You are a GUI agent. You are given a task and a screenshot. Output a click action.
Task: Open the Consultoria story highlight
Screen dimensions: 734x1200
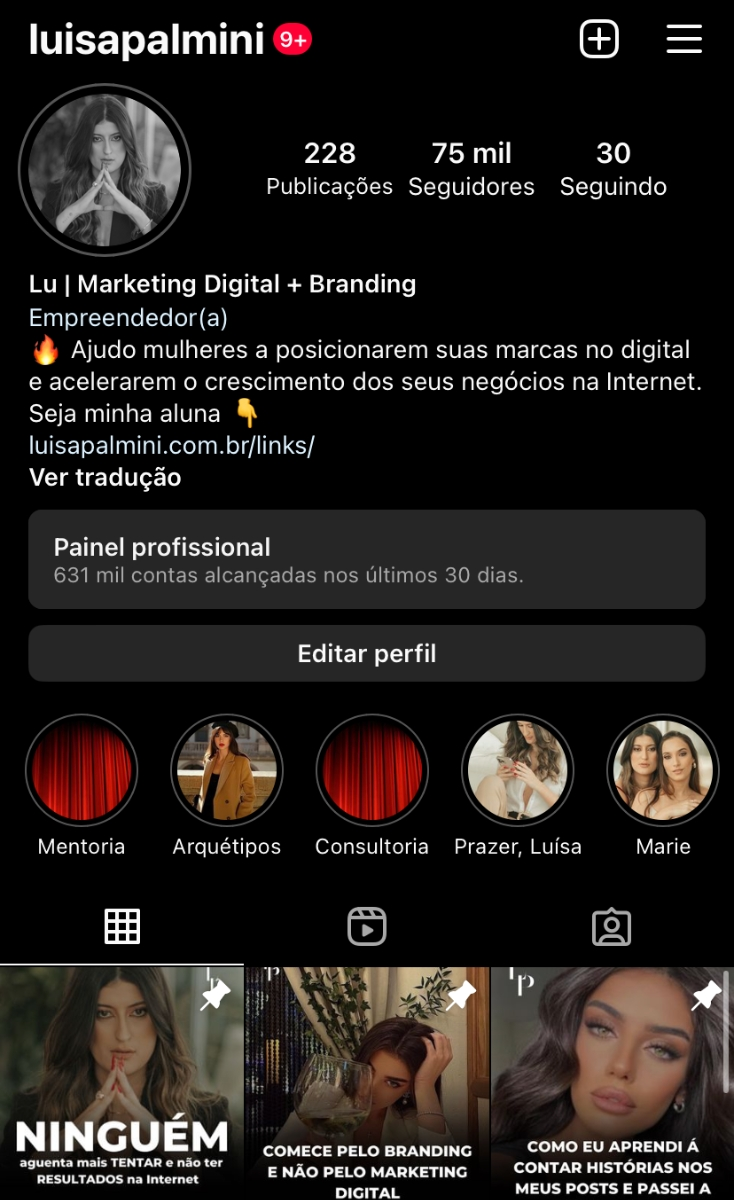pyautogui.click(x=372, y=770)
